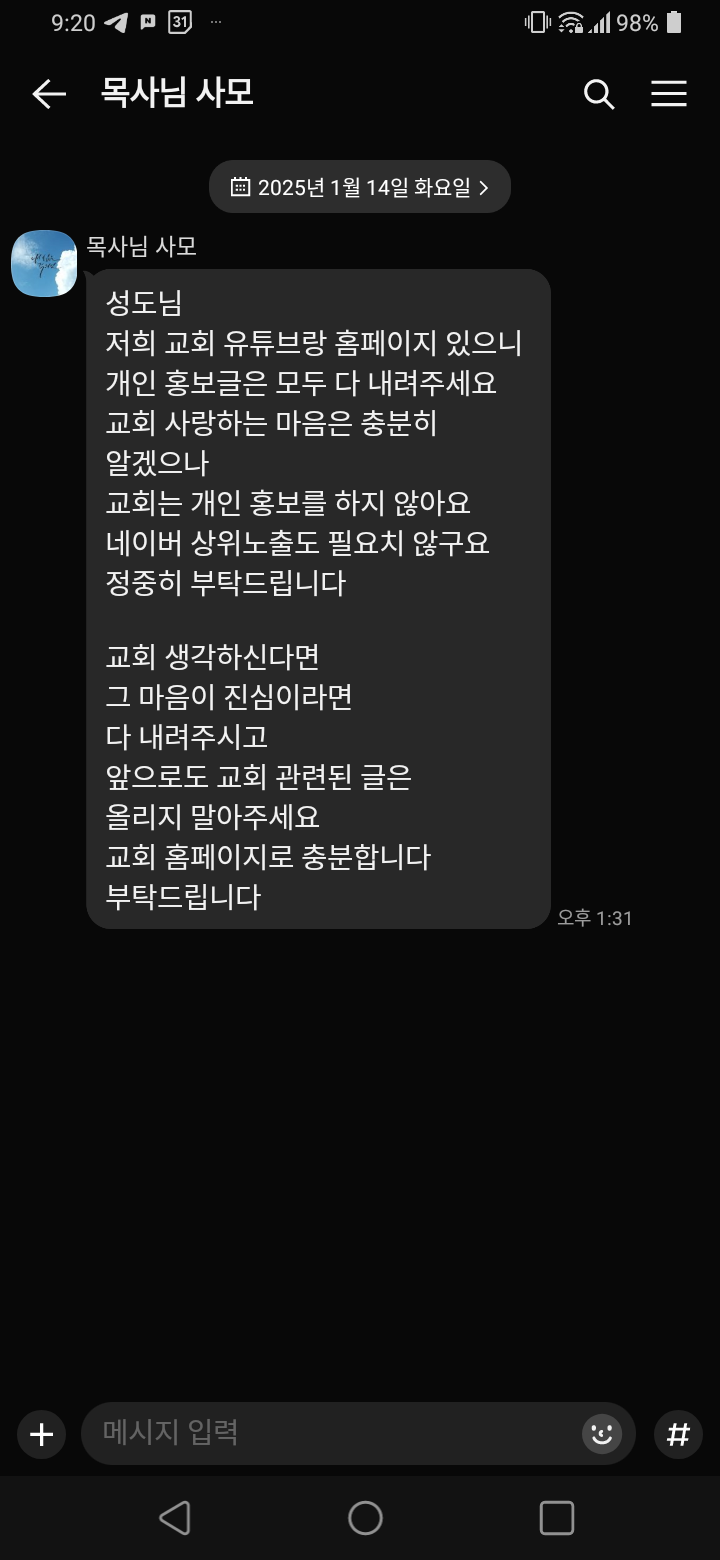720x1560 pixels.
Task: Go back using the top-left arrow
Action: (x=48, y=94)
